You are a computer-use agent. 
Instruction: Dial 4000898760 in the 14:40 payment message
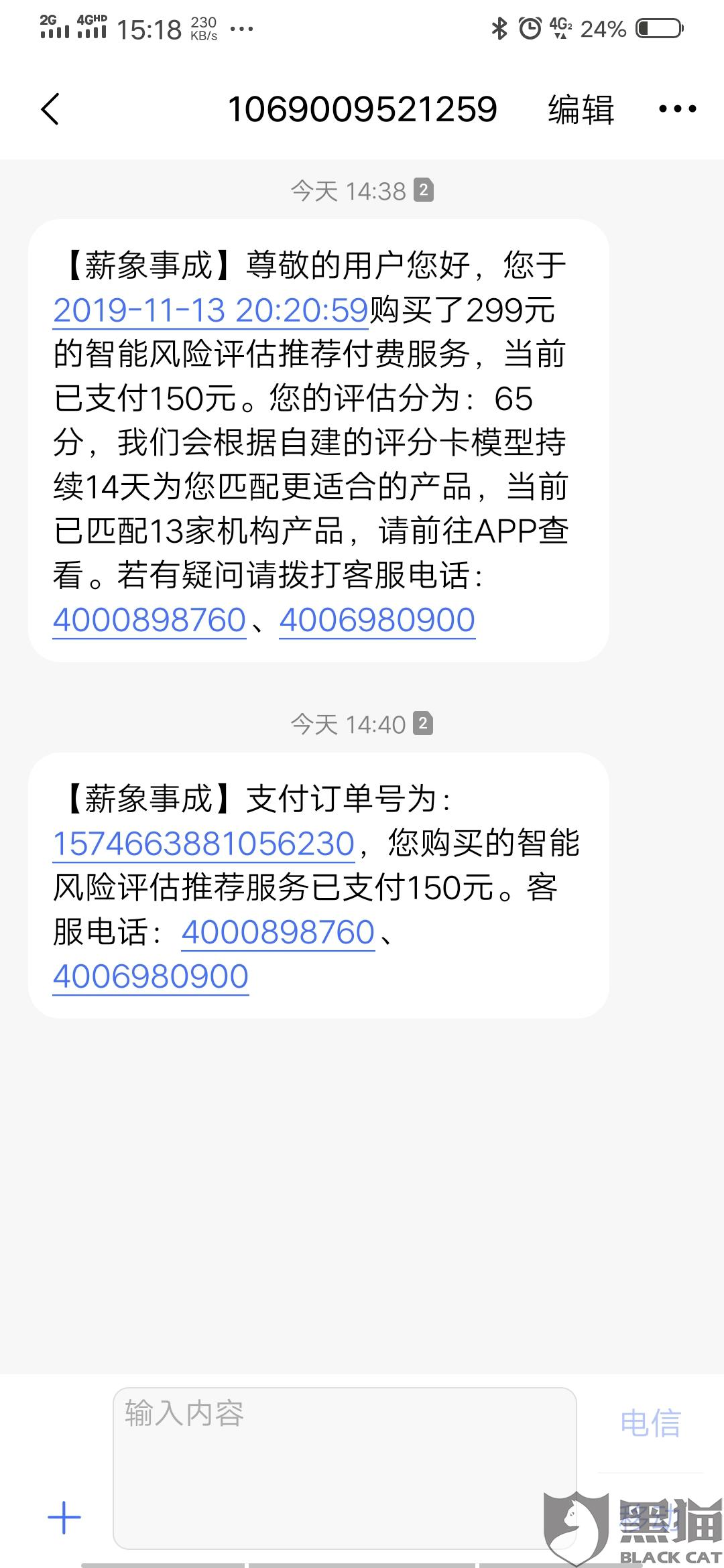278,932
